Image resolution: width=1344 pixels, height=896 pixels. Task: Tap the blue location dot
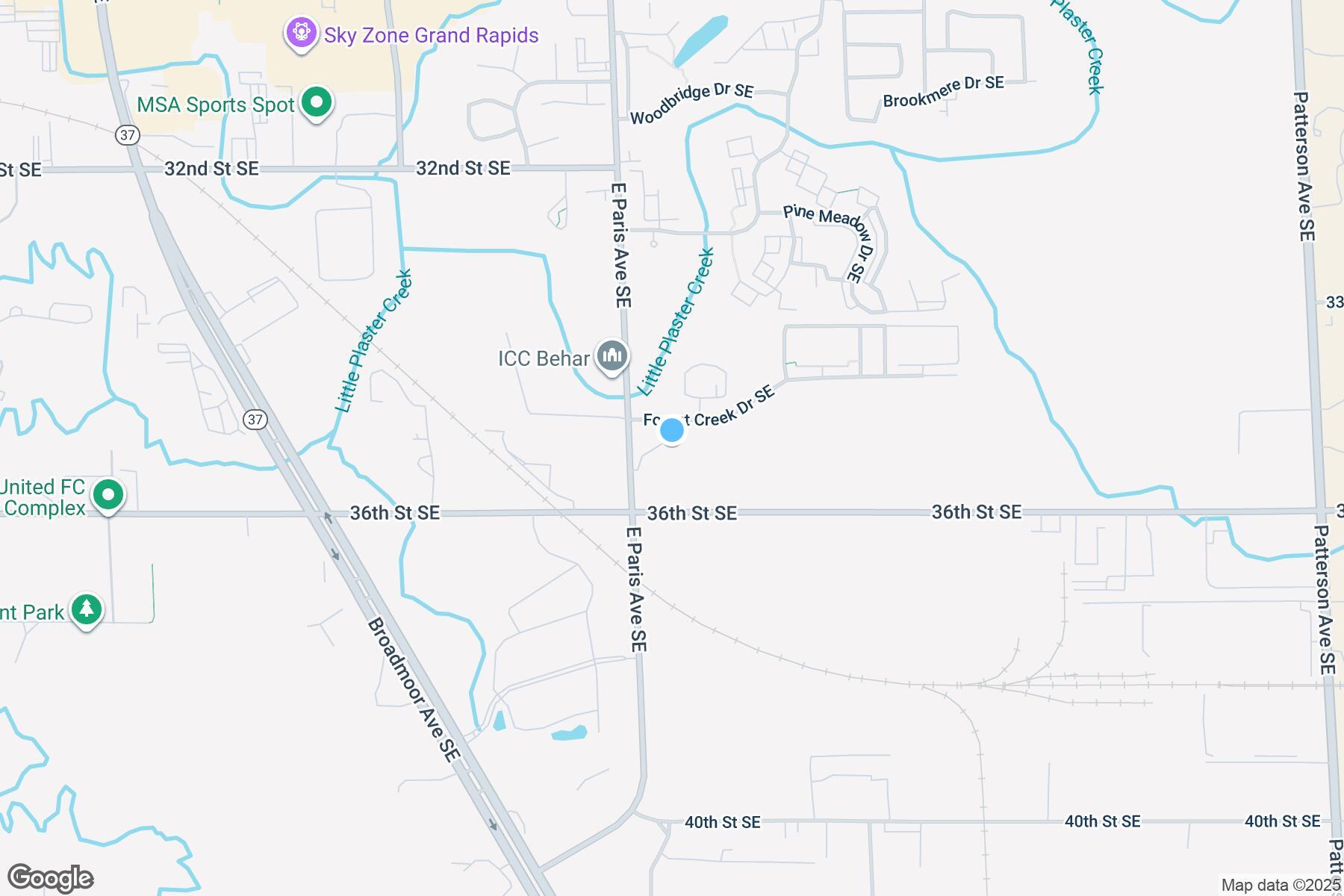point(672,431)
